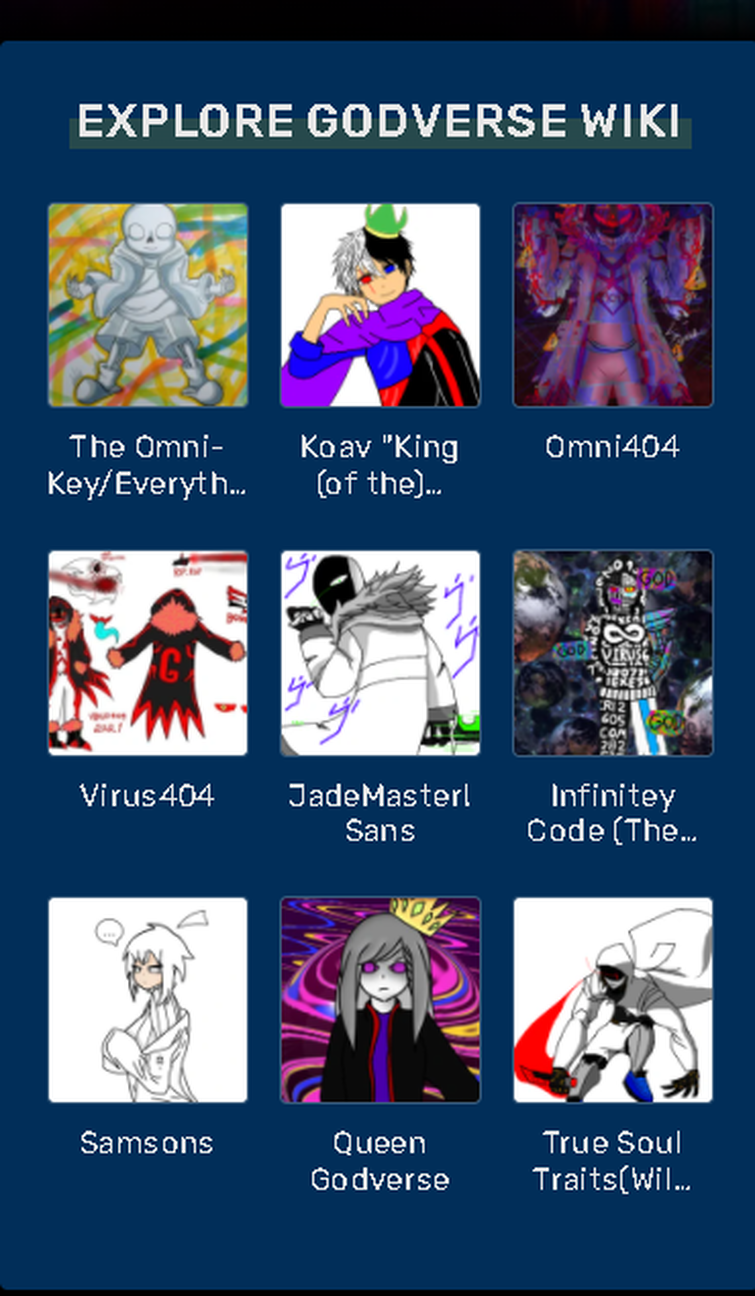Open the Queen Godverse article link

380,1160
